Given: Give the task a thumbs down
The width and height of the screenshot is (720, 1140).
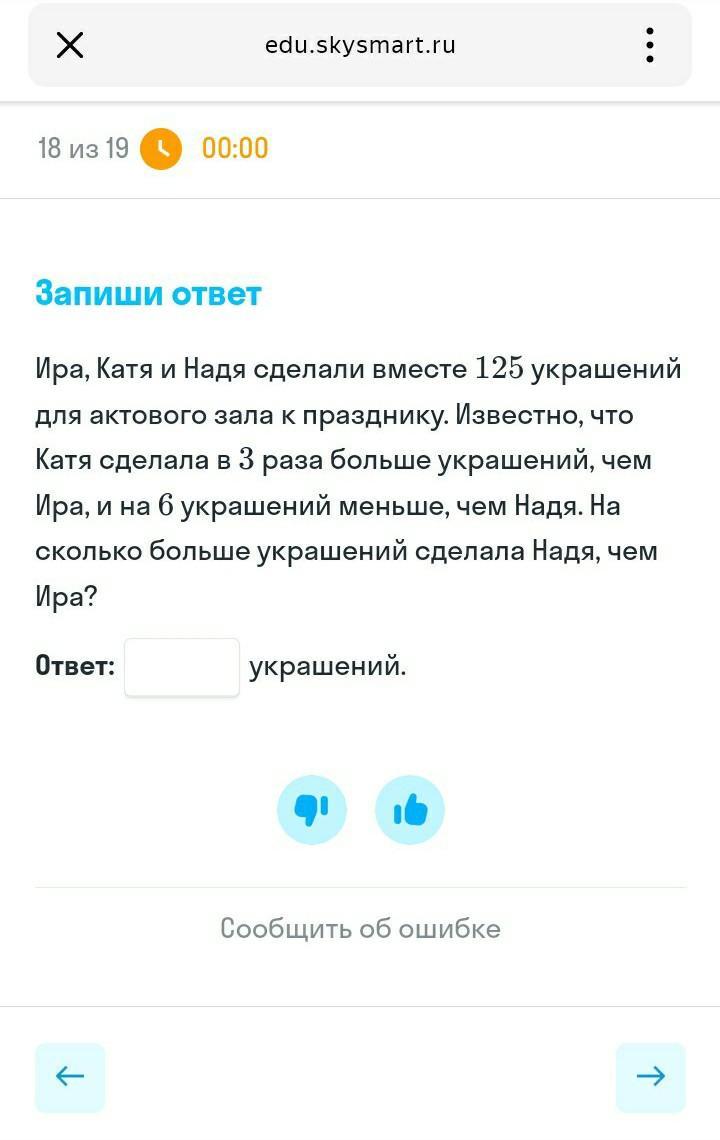Looking at the screenshot, I should [312, 810].
